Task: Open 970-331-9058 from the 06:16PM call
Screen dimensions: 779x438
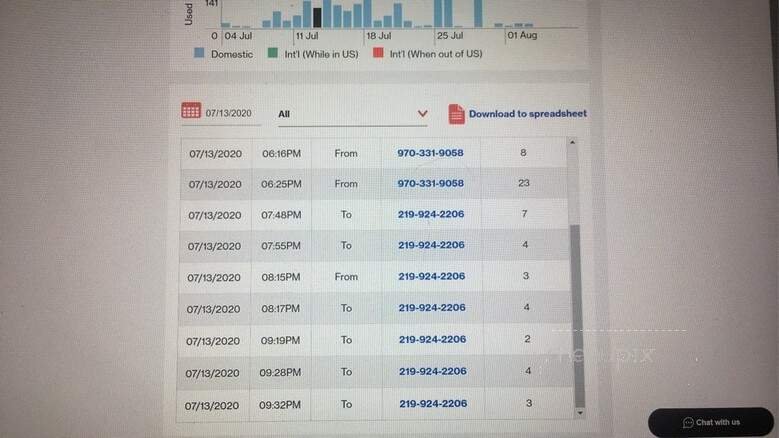Action: coord(430,153)
